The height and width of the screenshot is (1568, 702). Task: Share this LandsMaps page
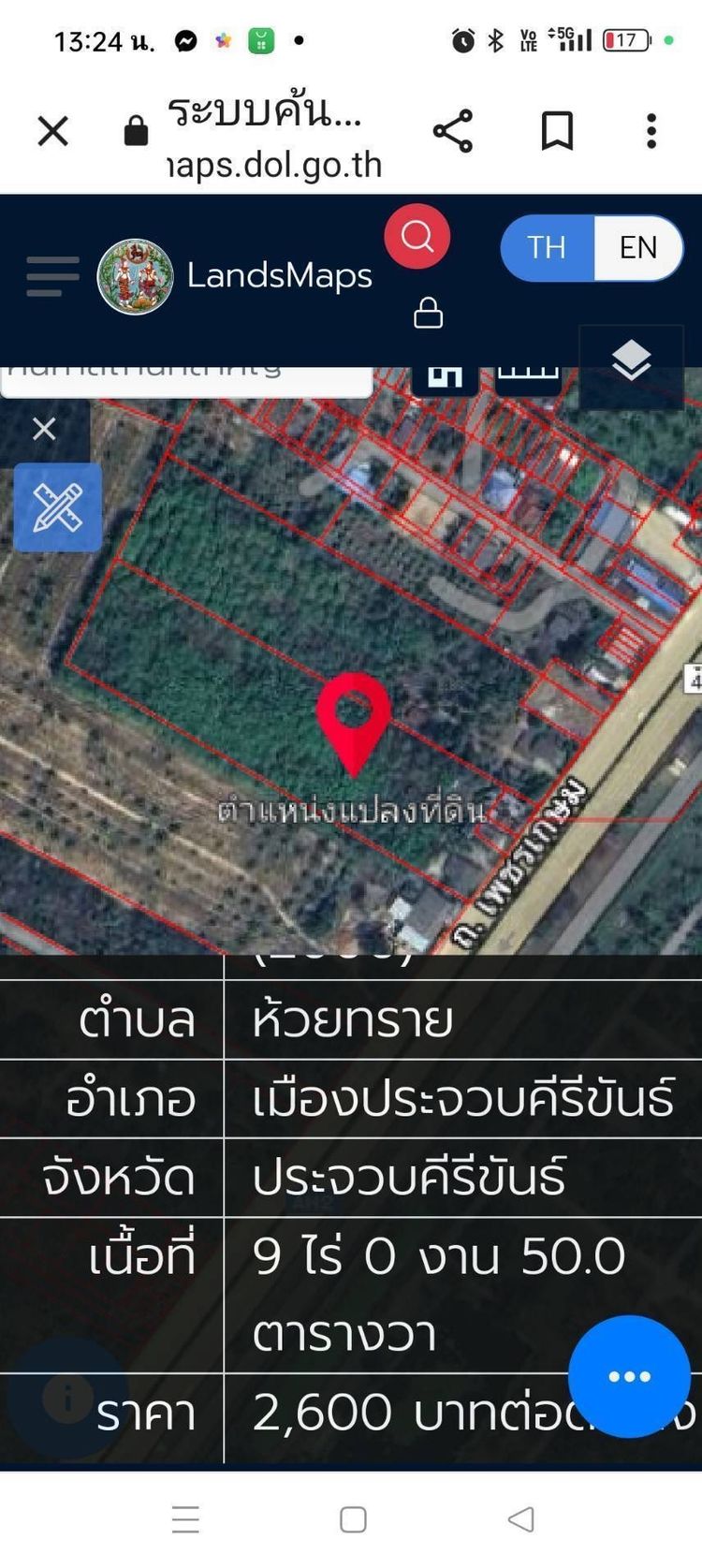pos(453,131)
